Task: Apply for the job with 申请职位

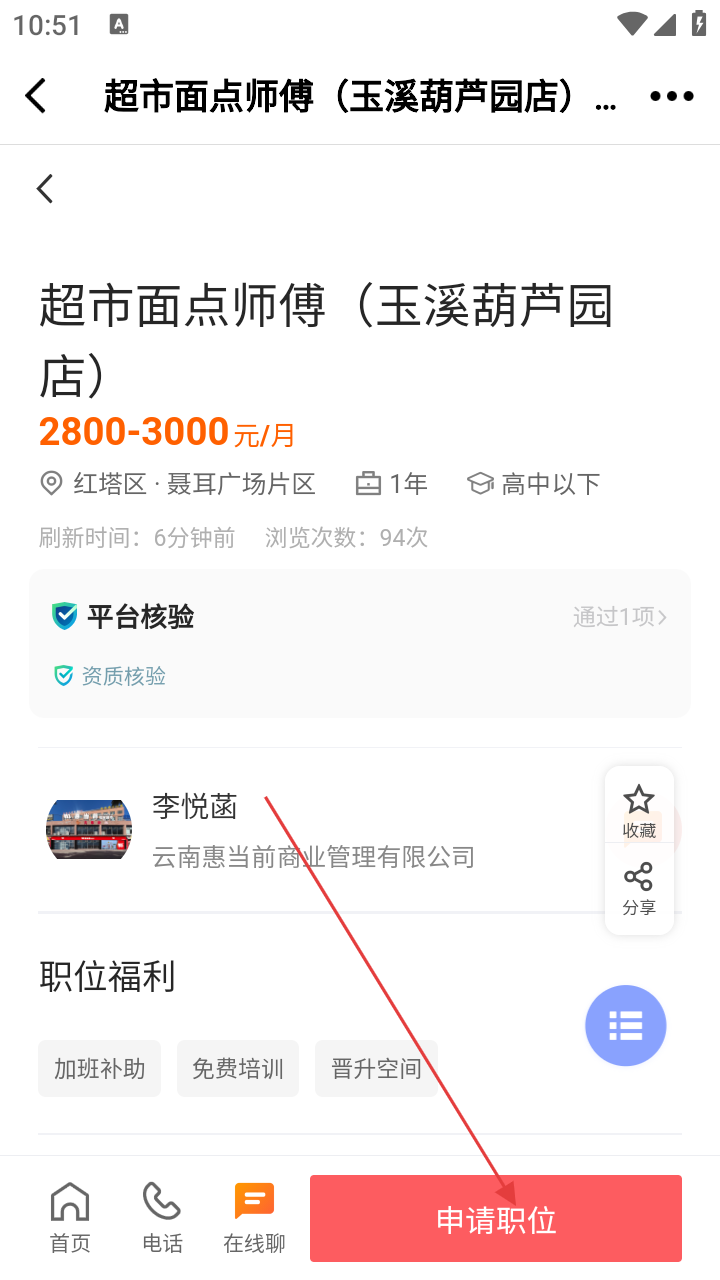Action: click(496, 1219)
